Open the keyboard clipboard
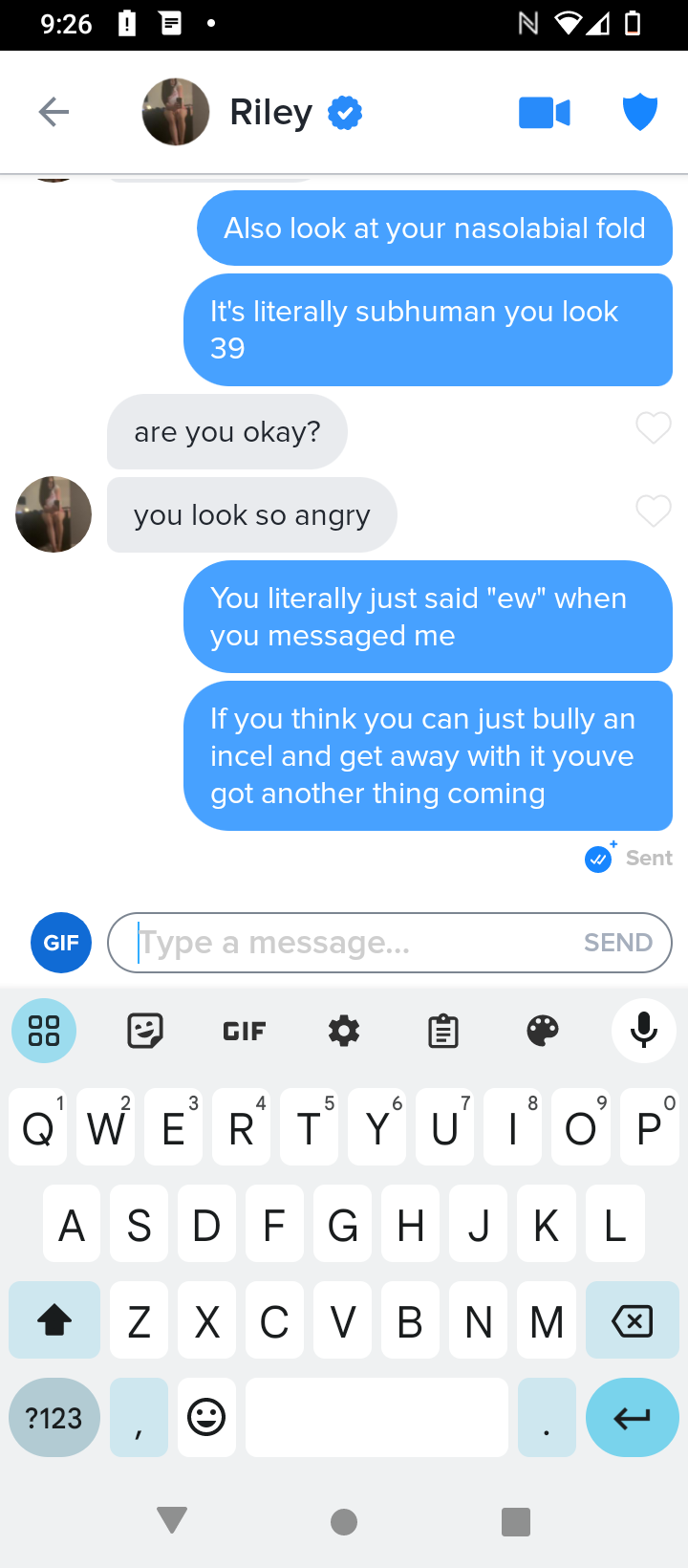Image resolution: width=688 pixels, height=1568 pixels. pos(443,1031)
